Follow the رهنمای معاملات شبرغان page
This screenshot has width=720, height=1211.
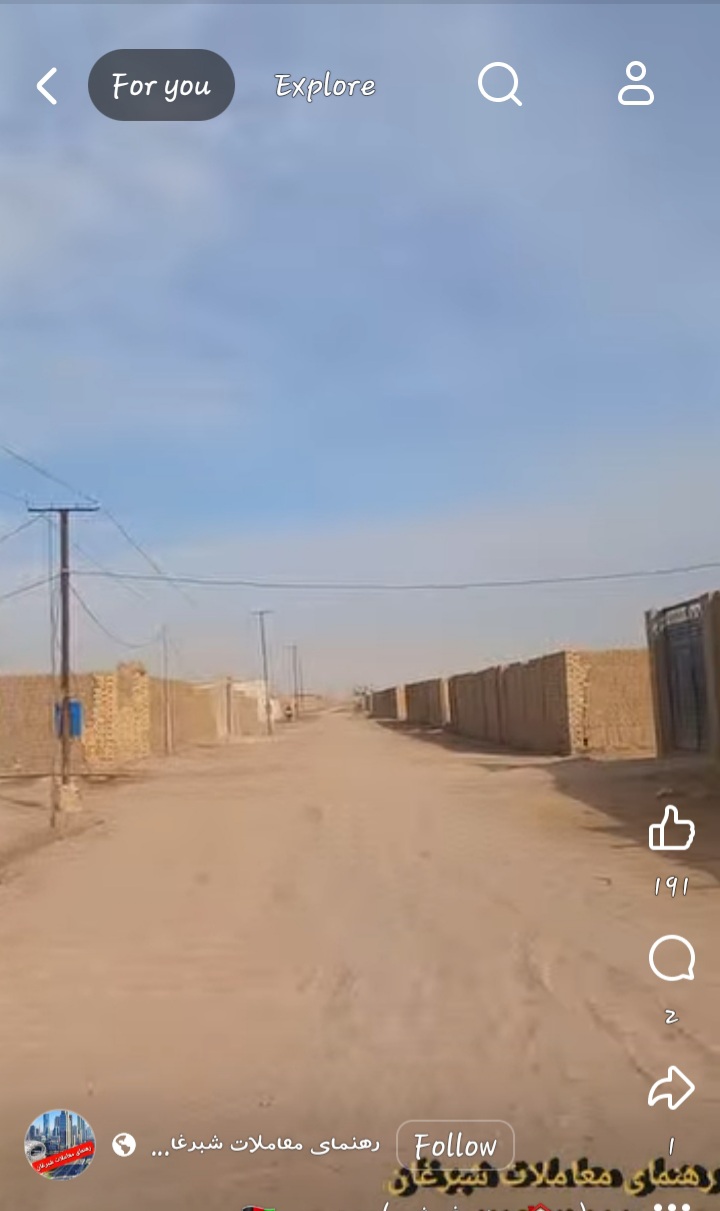pos(455,1145)
